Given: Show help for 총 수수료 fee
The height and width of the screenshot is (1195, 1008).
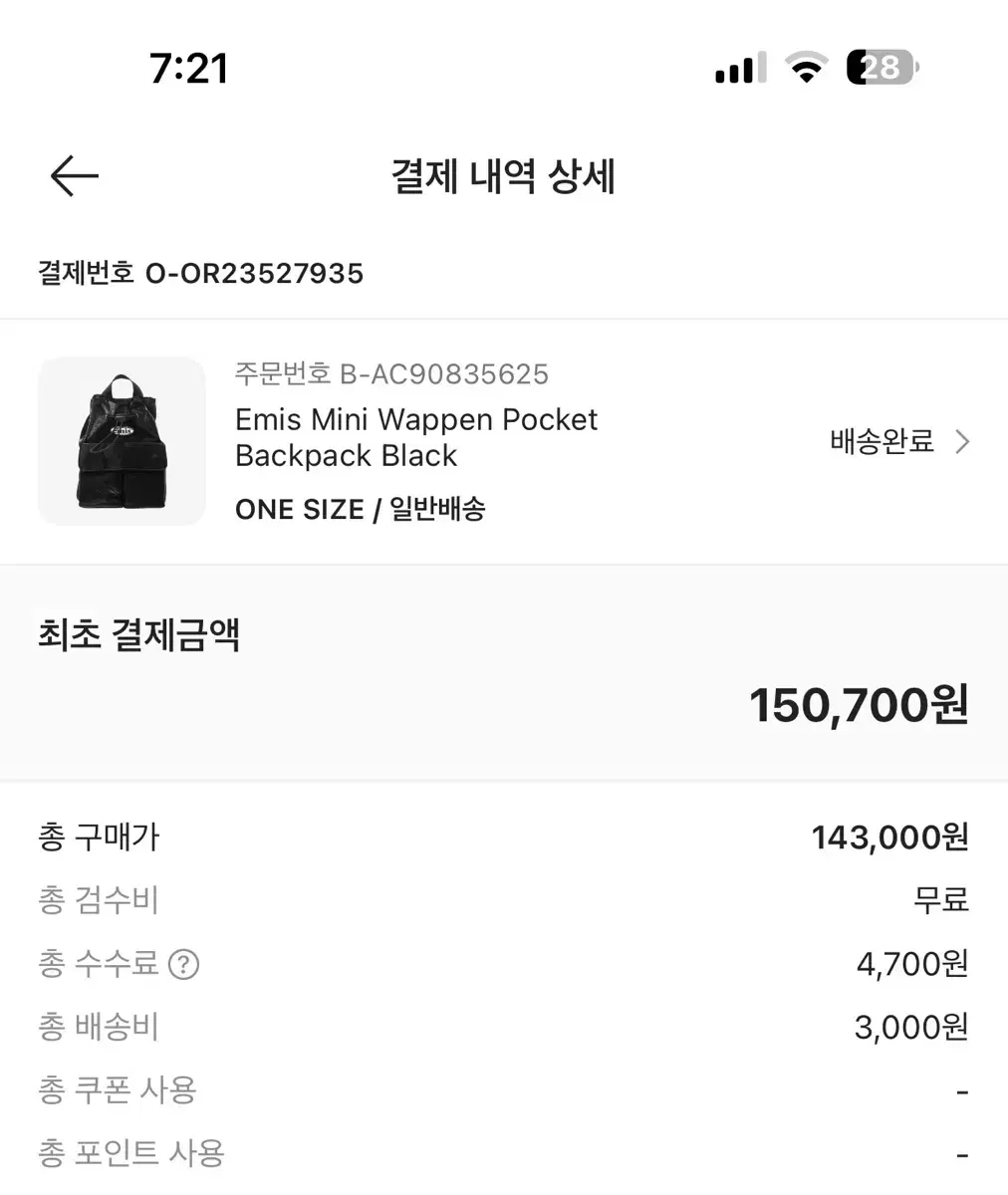Looking at the screenshot, I should [x=184, y=964].
